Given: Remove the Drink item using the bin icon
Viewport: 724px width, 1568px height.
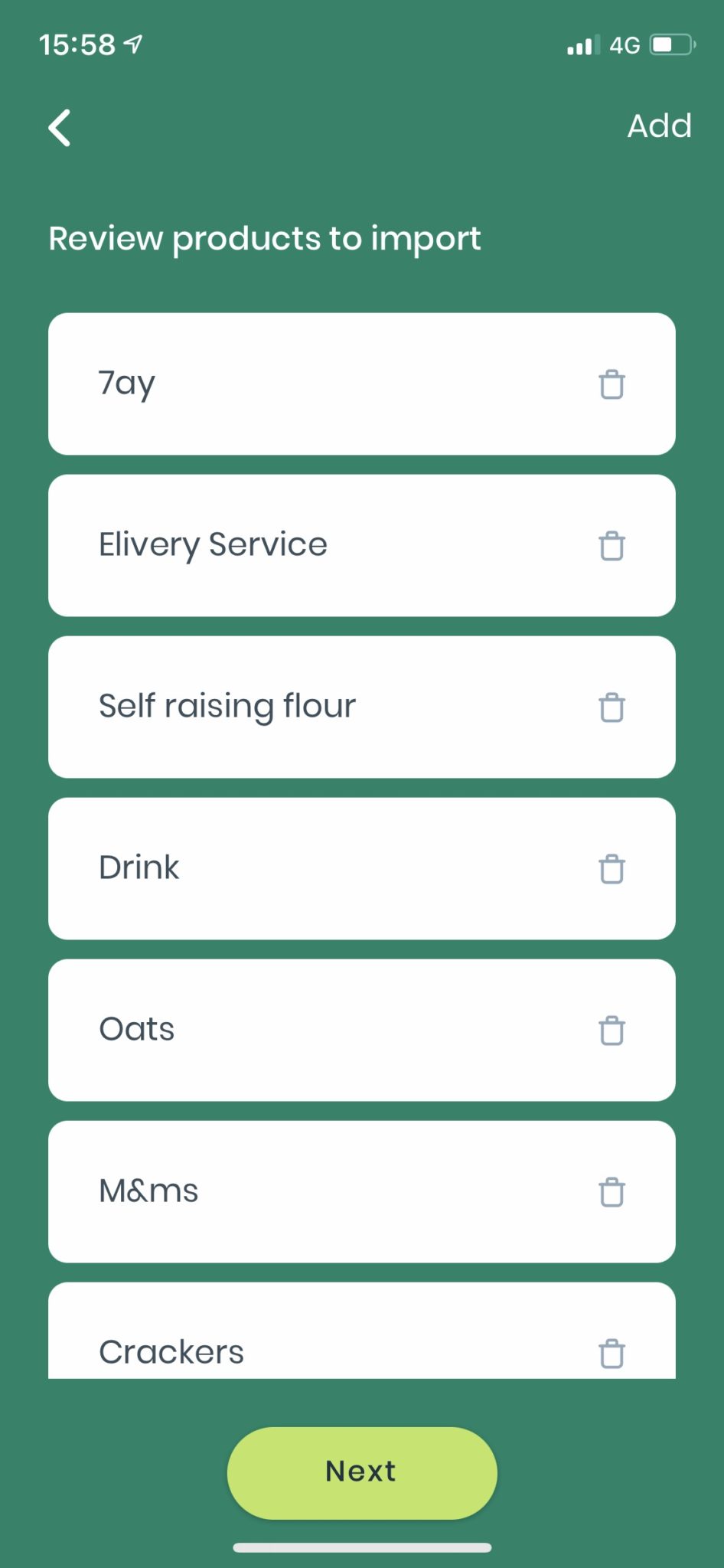Looking at the screenshot, I should [611, 870].
